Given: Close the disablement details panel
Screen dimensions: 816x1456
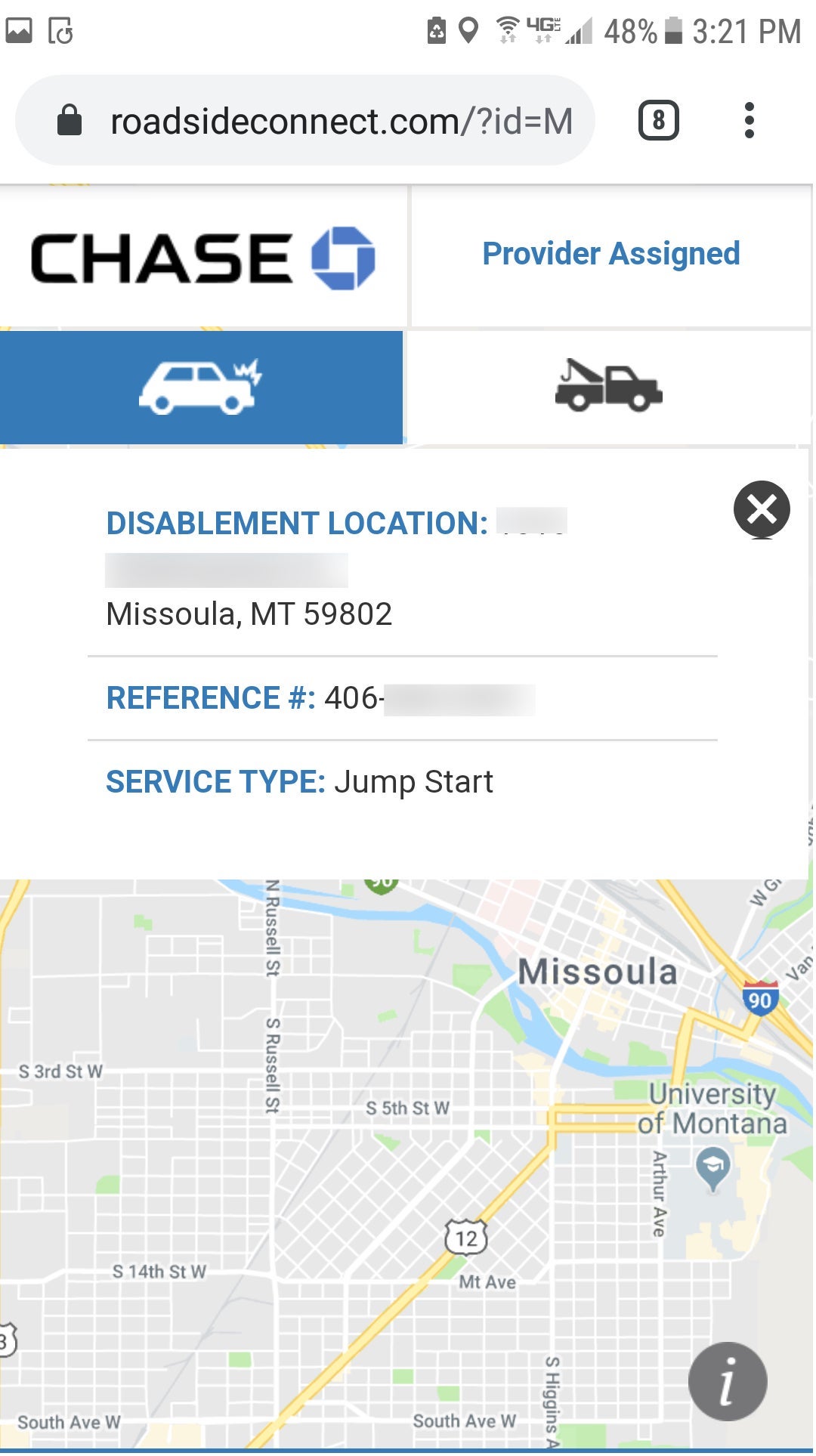Looking at the screenshot, I should tap(762, 509).
